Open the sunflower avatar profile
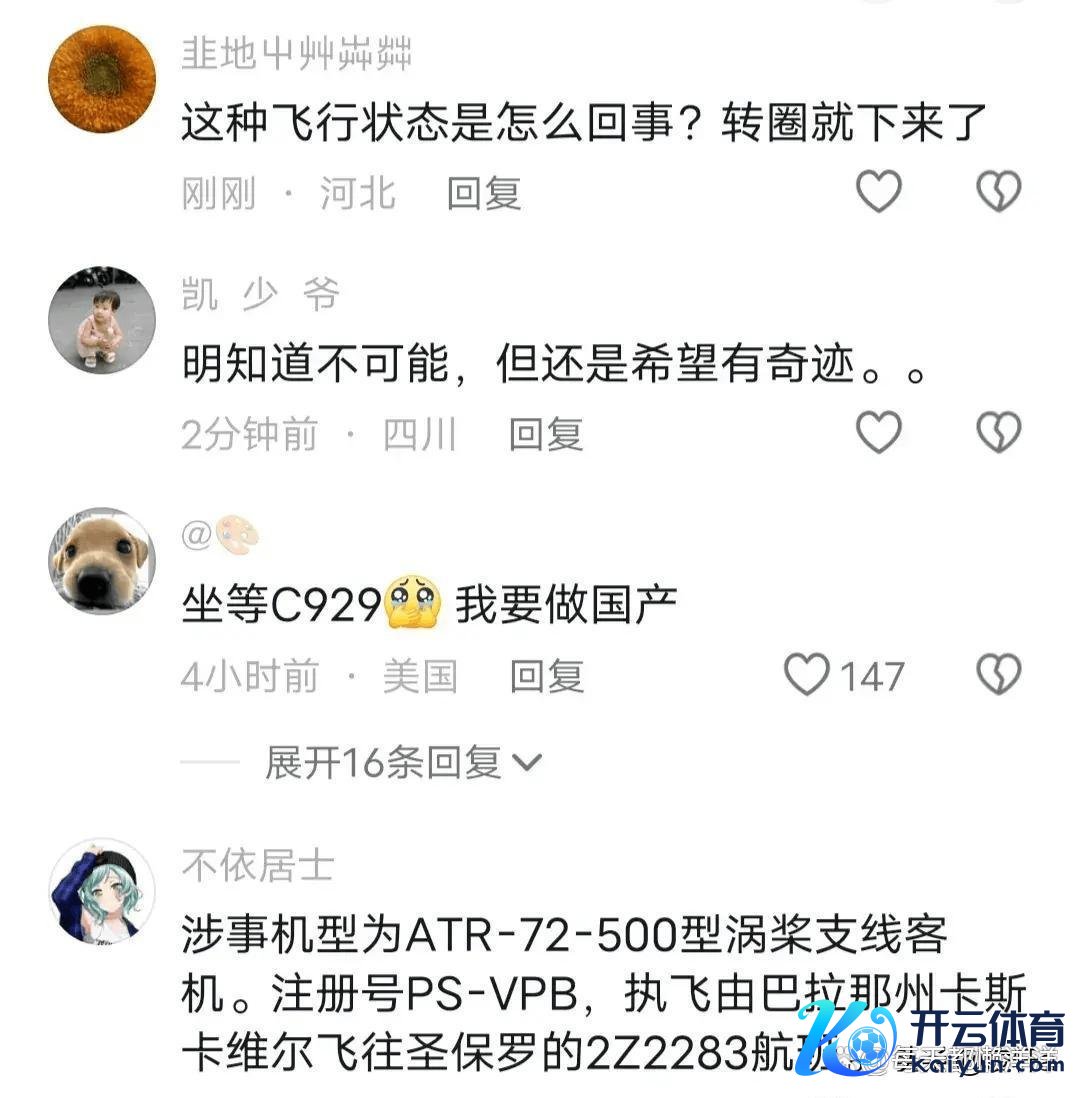This screenshot has height=1098, width=1080. (x=102, y=79)
